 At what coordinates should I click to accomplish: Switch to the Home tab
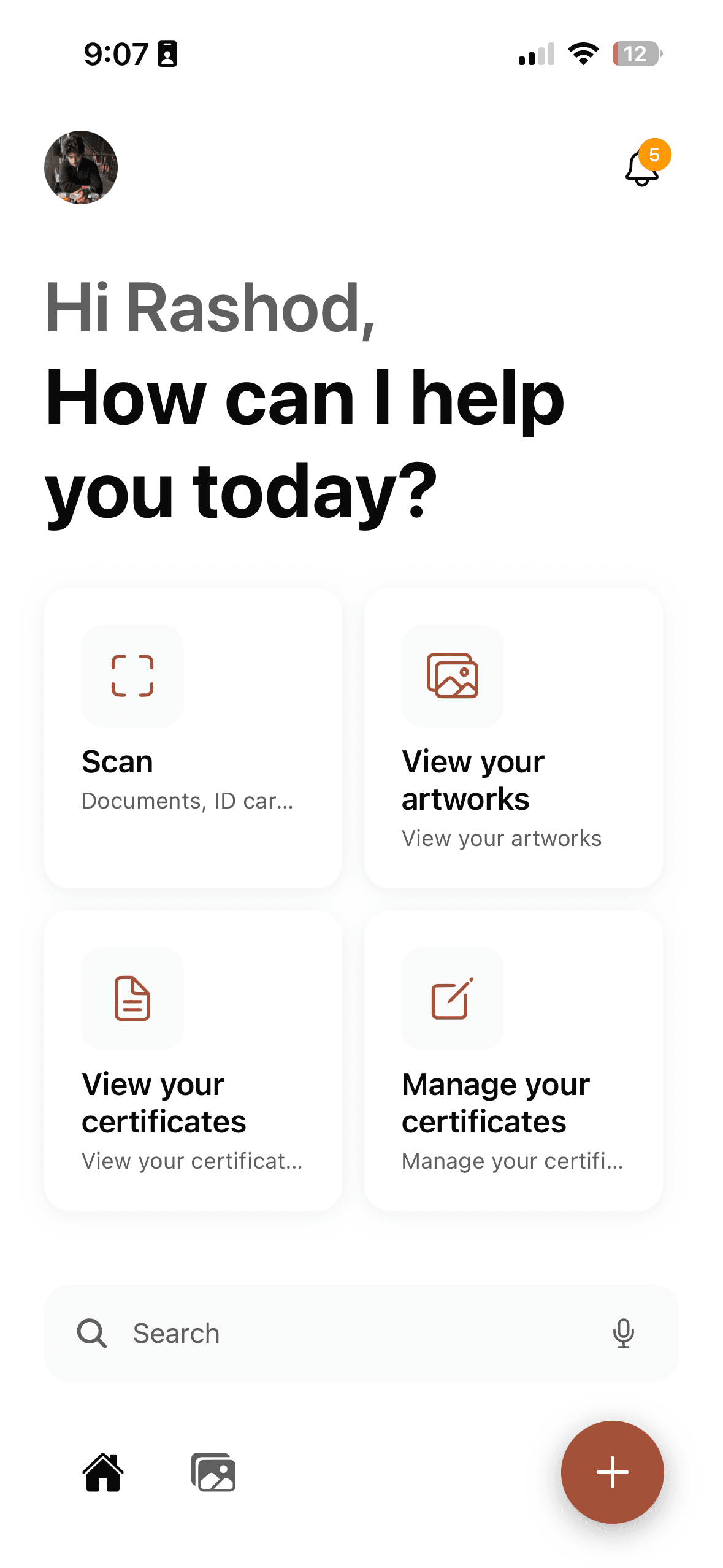pos(103,1472)
